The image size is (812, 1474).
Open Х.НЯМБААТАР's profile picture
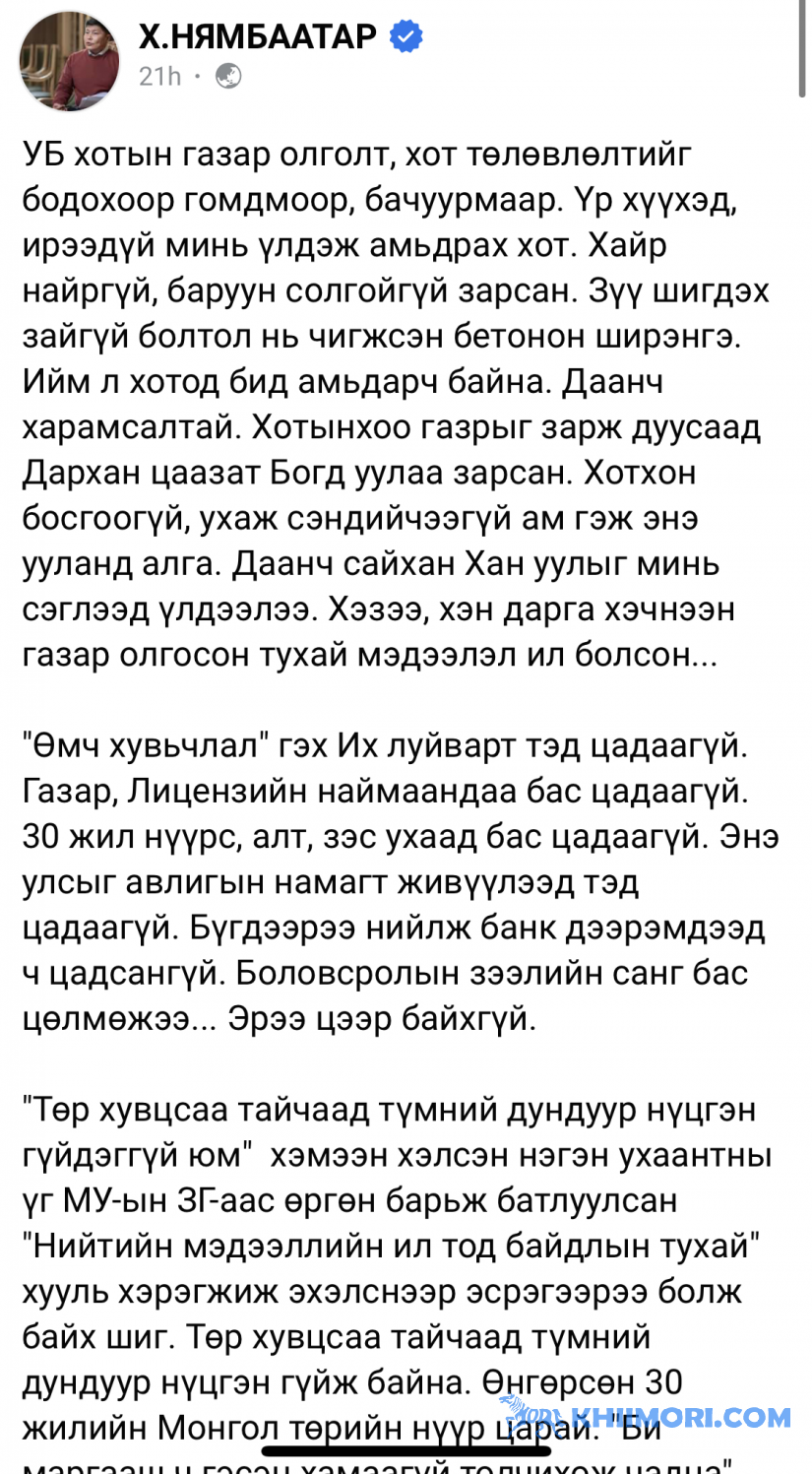pos(70,61)
